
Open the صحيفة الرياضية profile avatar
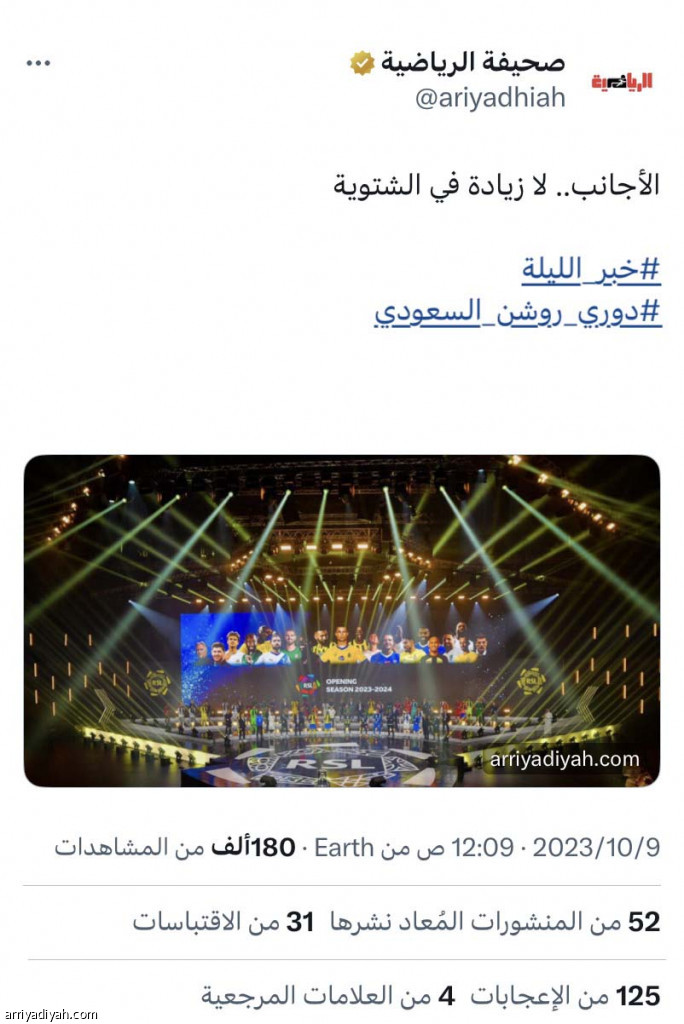(x=621, y=81)
